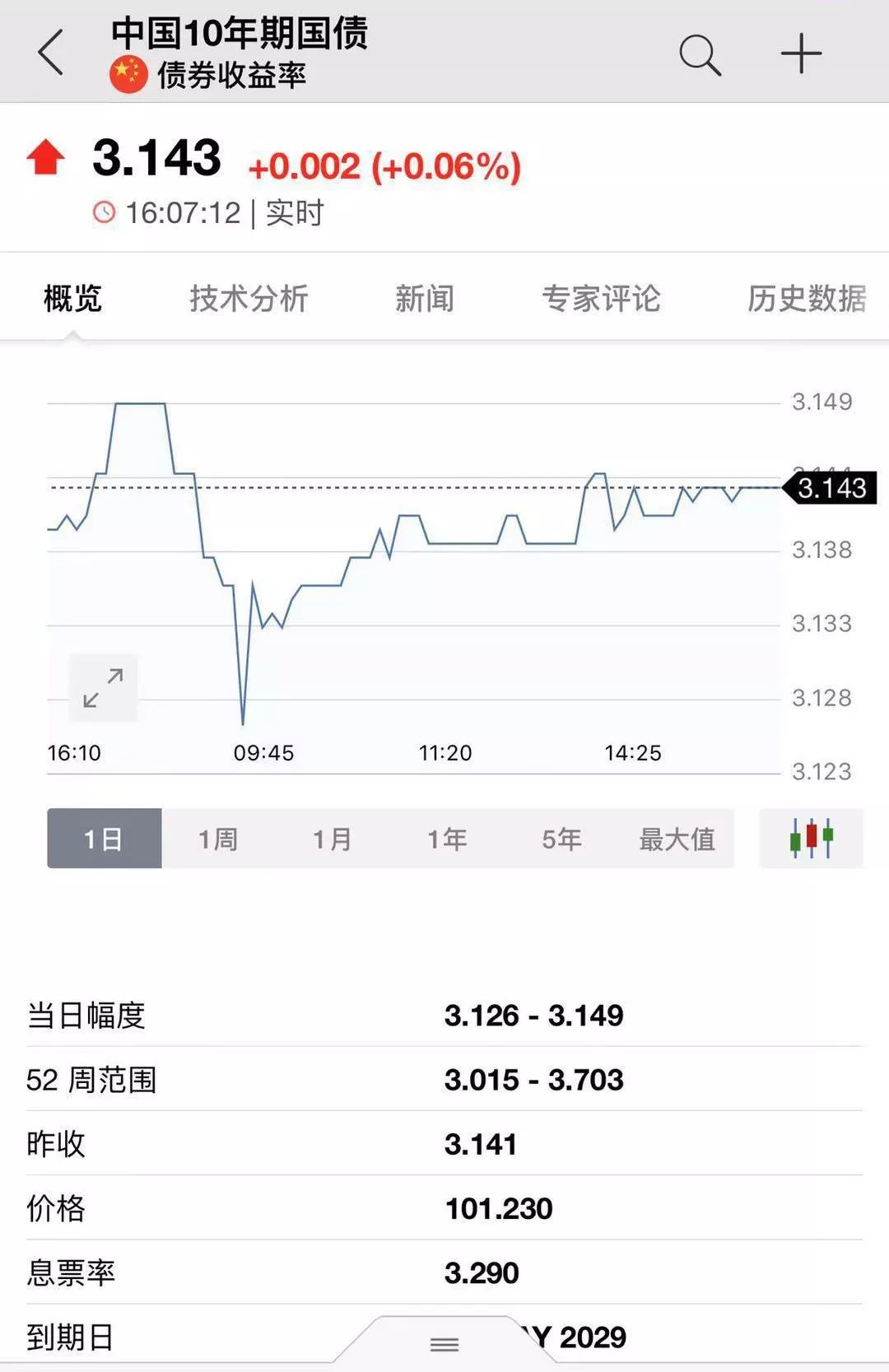889x1372 pixels.
Task: Open search with the magnifier icon
Action: [700, 55]
